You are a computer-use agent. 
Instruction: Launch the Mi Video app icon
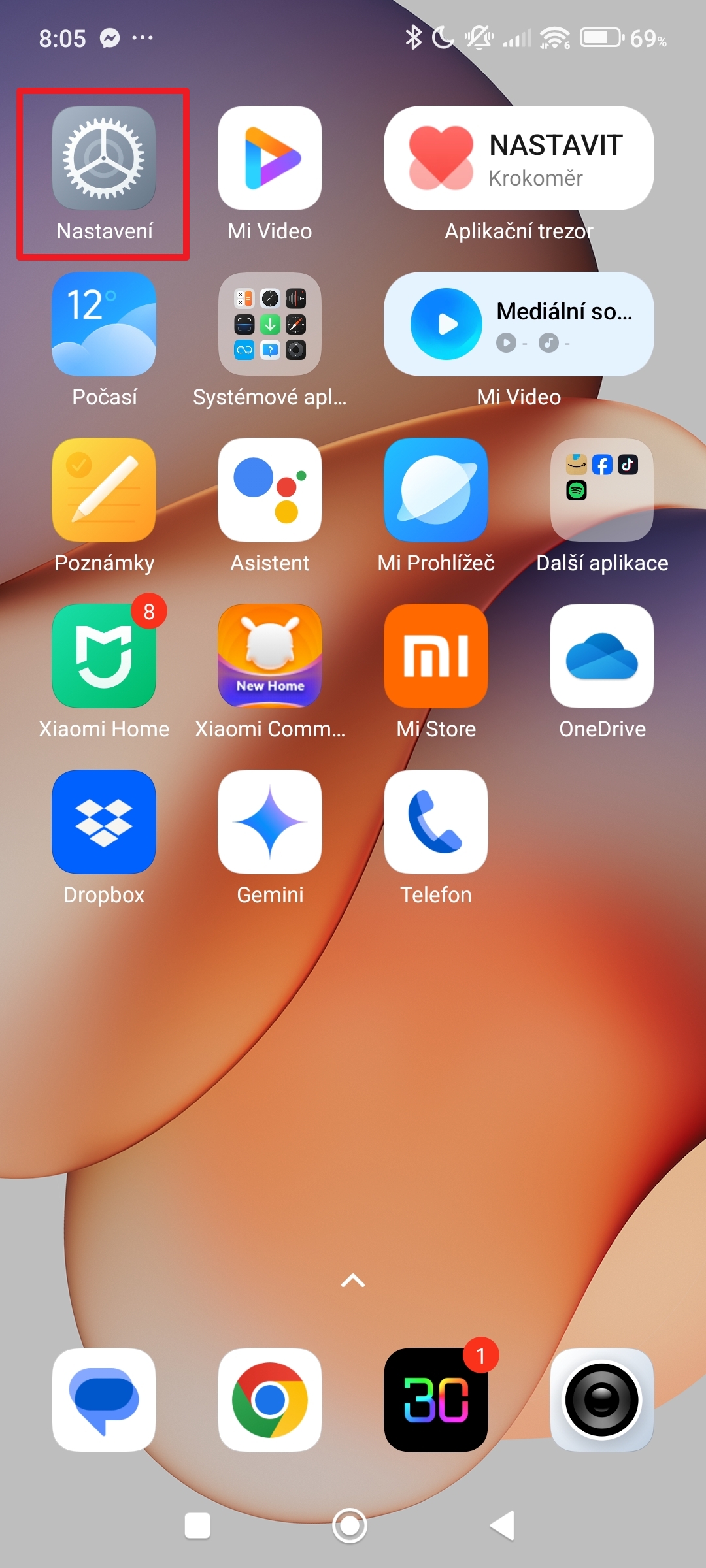(269, 159)
